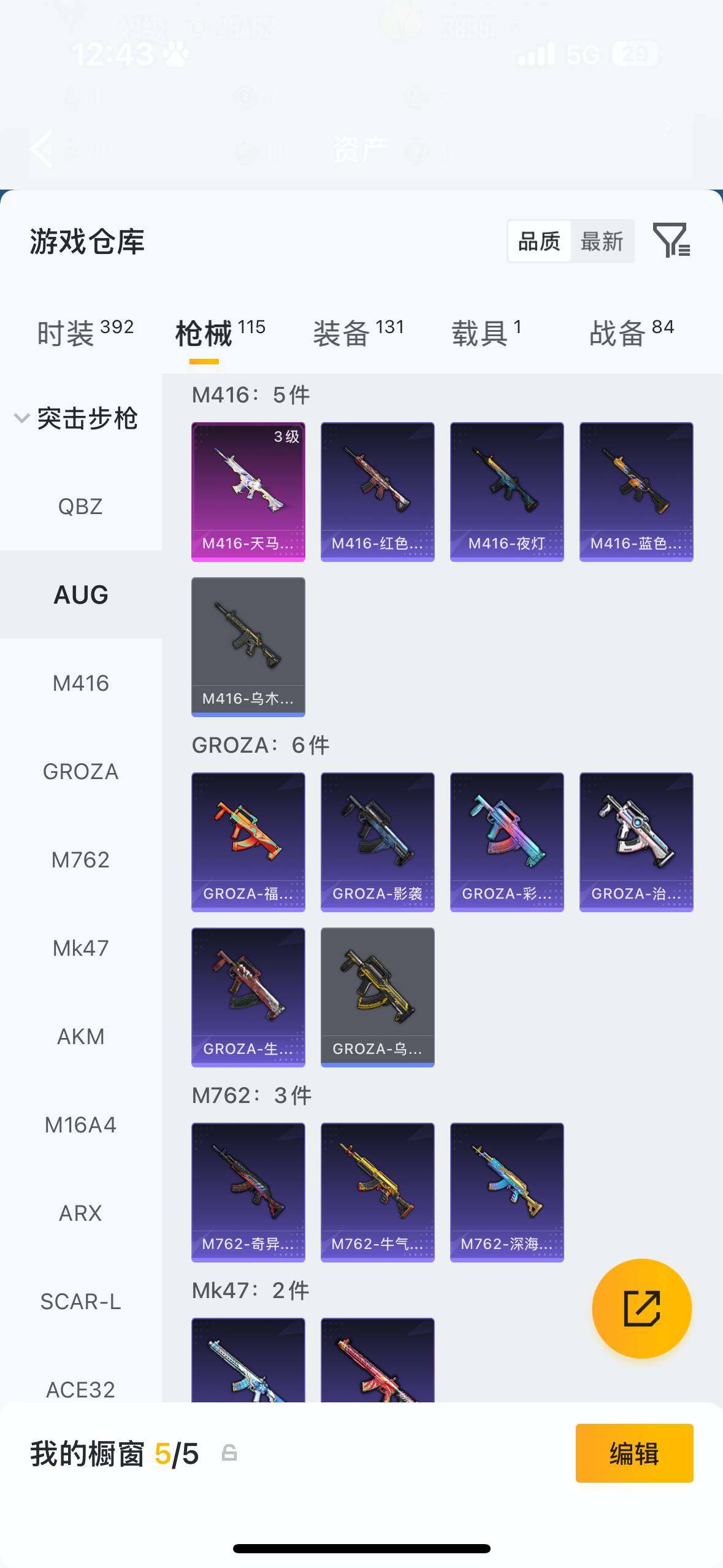
Task: Switch to the 时装 tab
Action: [85, 332]
